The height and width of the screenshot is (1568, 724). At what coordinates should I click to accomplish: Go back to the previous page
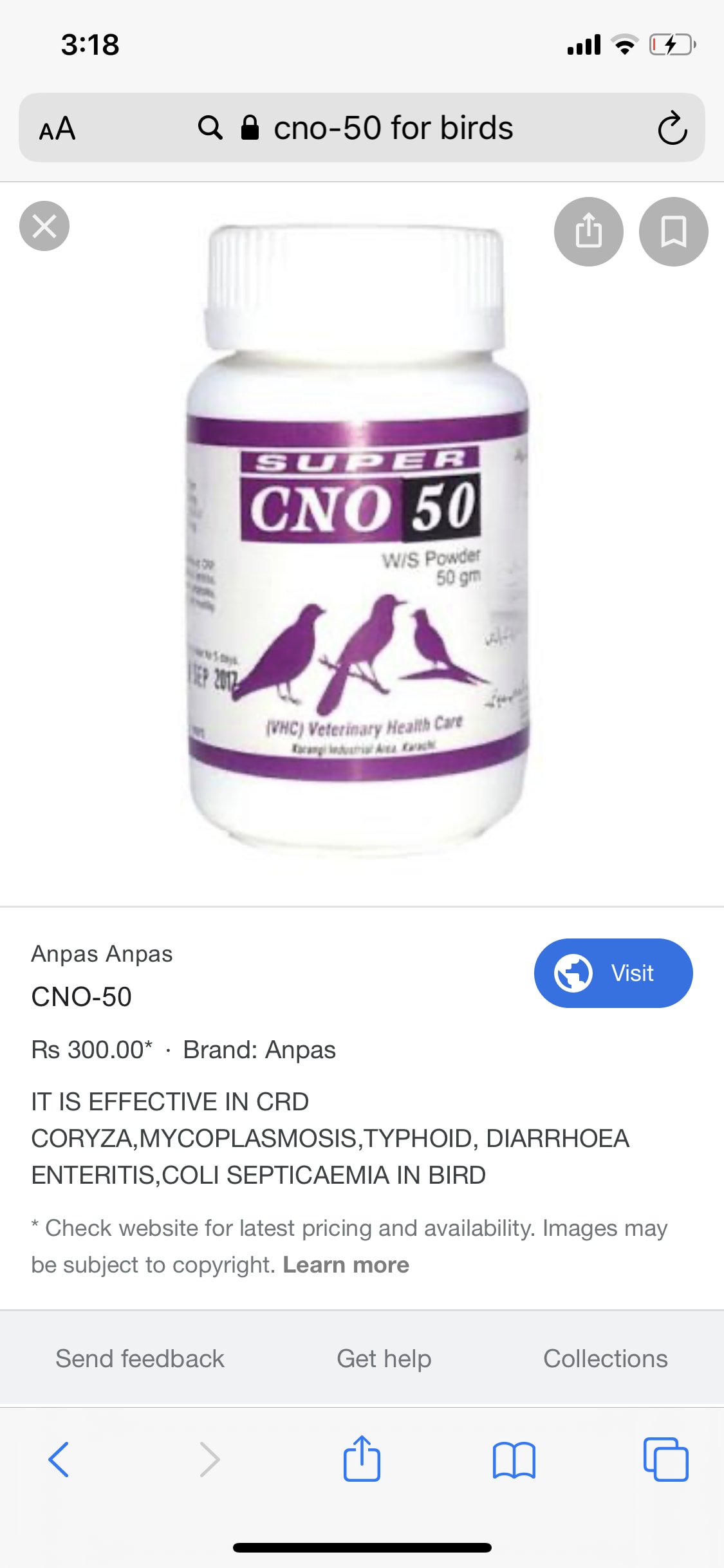click(59, 1459)
